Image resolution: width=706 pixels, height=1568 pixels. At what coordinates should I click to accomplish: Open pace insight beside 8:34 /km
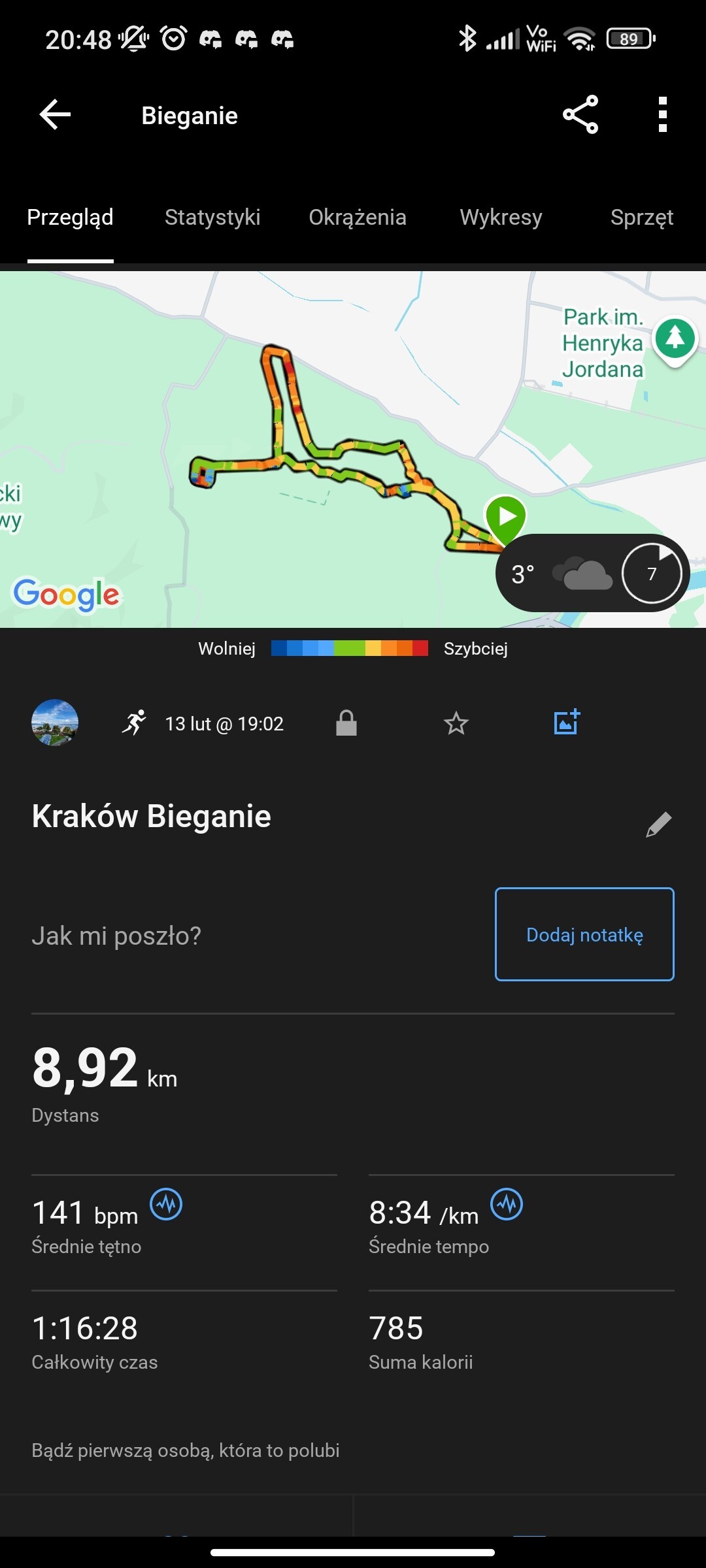pos(507,1204)
